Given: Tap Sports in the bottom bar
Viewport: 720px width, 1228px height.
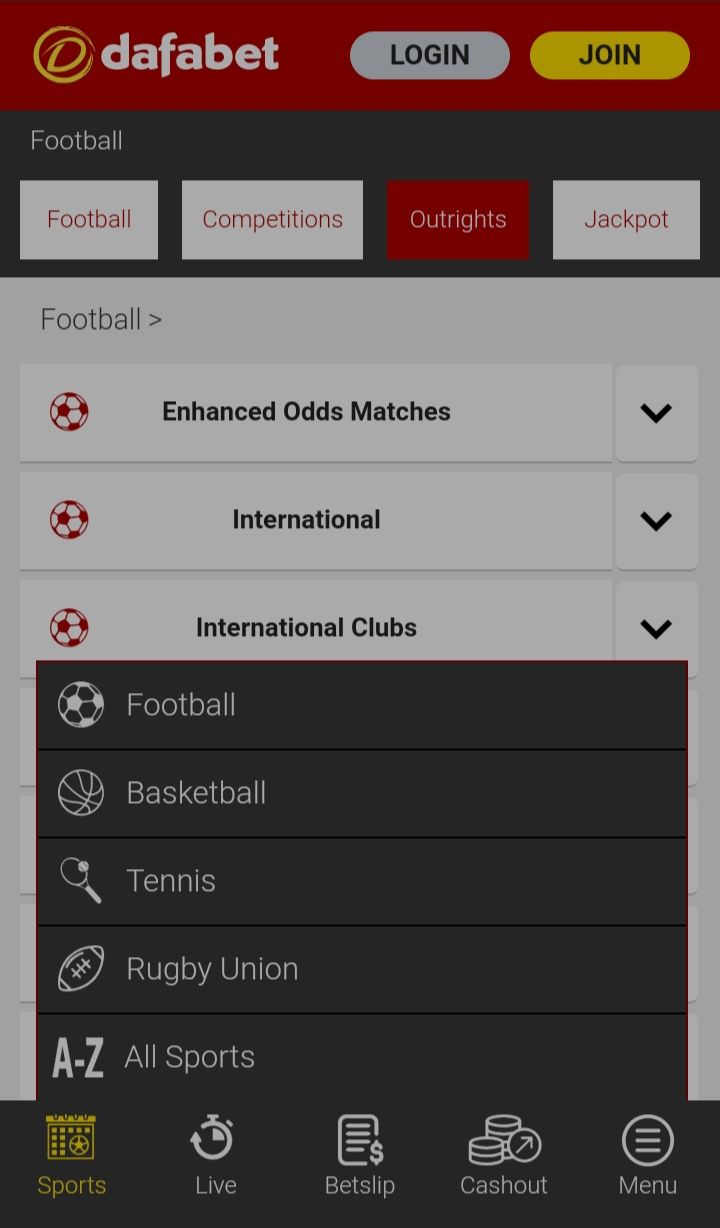Looking at the screenshot, I should (x=72, y=1156).
